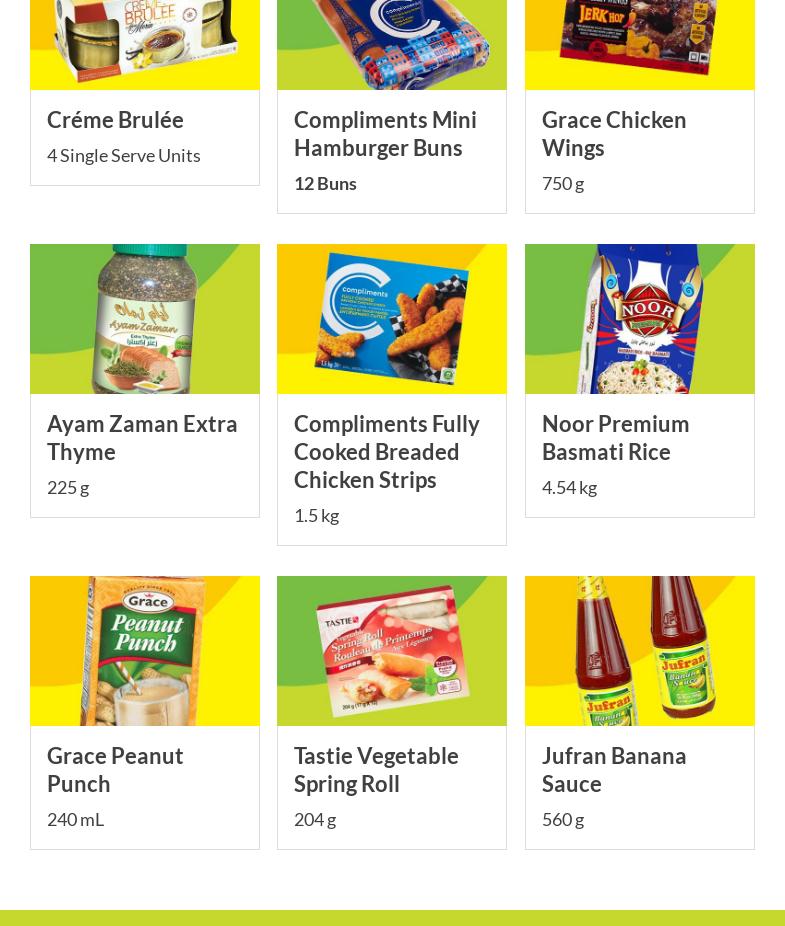Click the Noor basmati rice bag image
This screenshot has width=785, height=926.
[640, 318]
